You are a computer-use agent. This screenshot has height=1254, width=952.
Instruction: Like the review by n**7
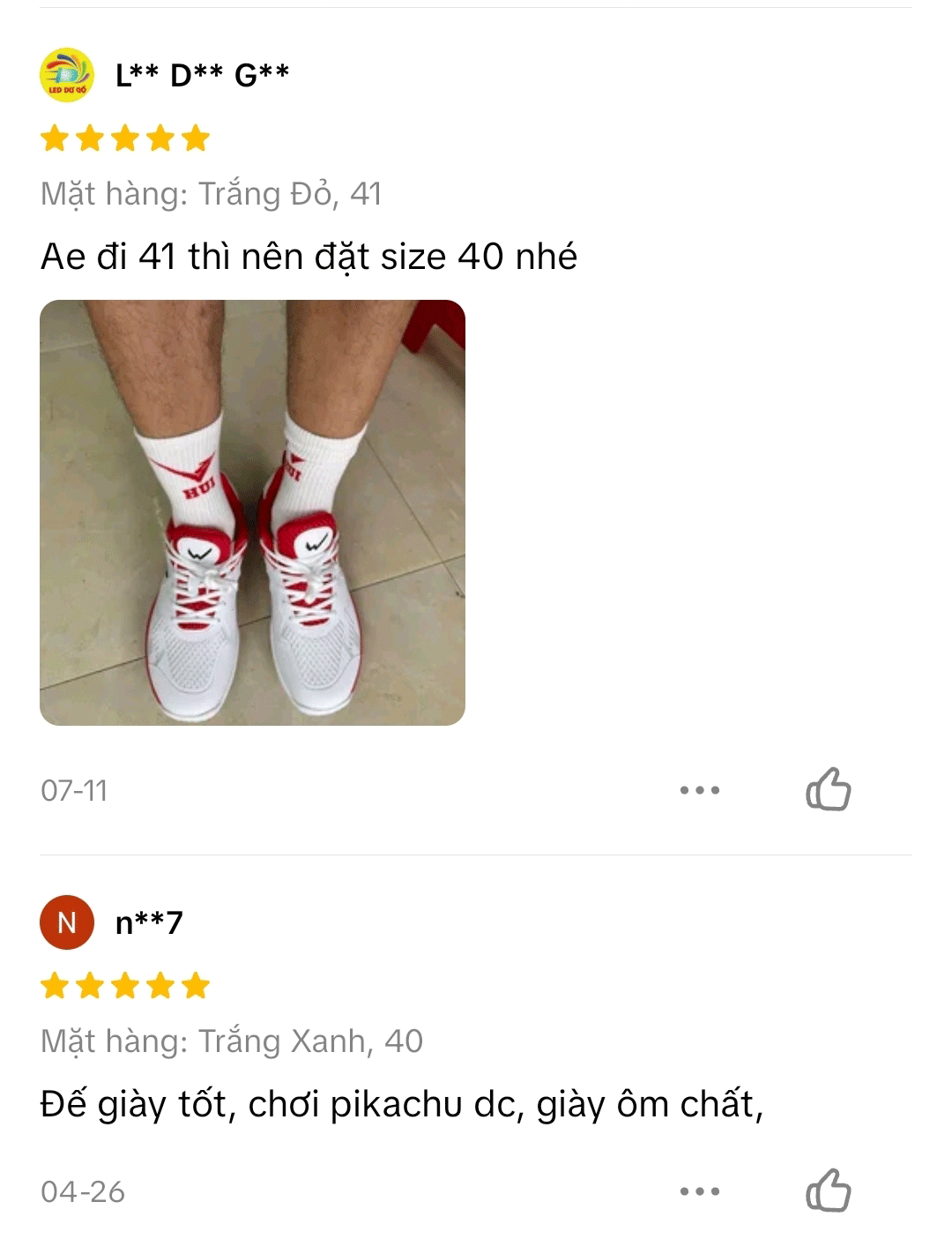pos(828,1191)
